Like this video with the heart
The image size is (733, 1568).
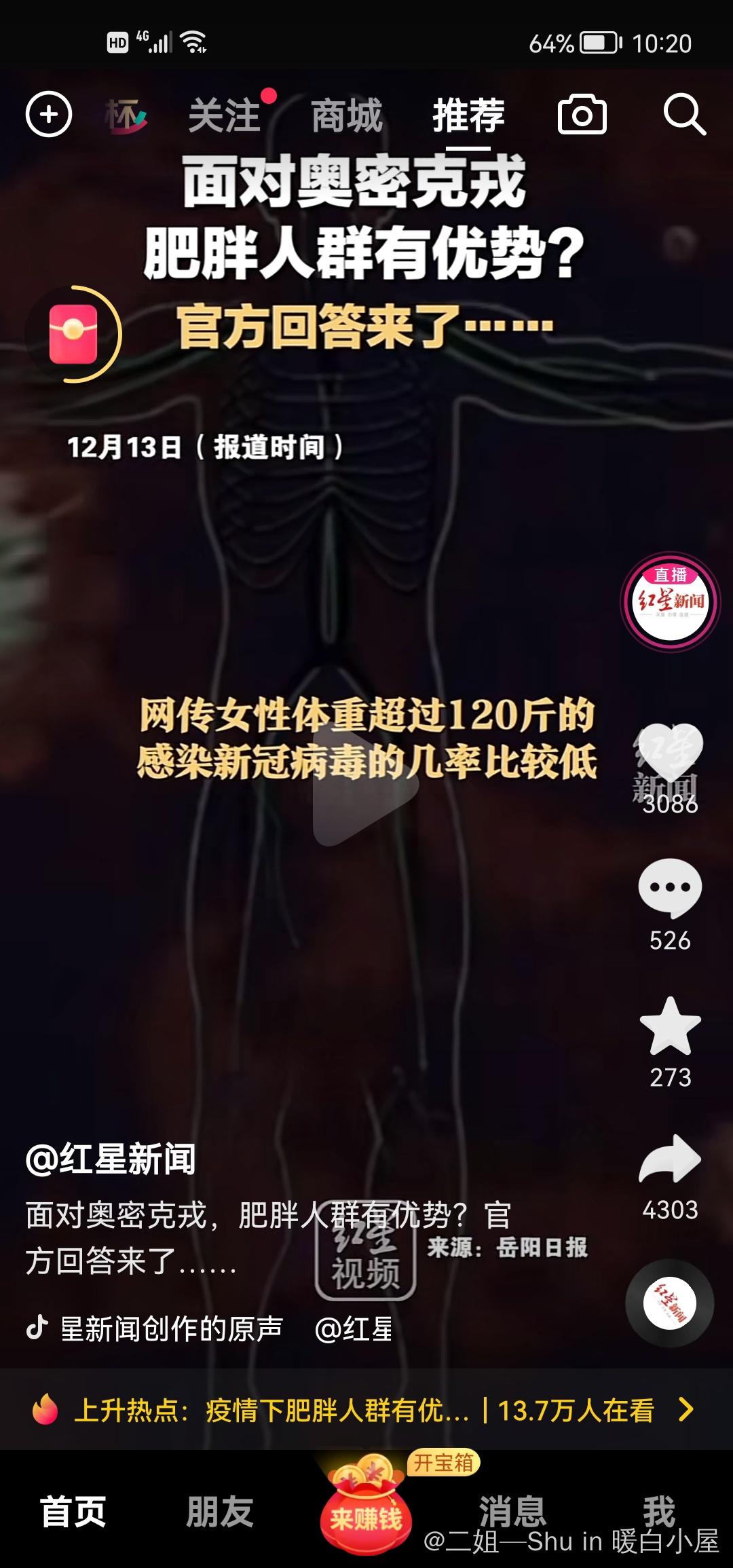(x=670, y=751)
